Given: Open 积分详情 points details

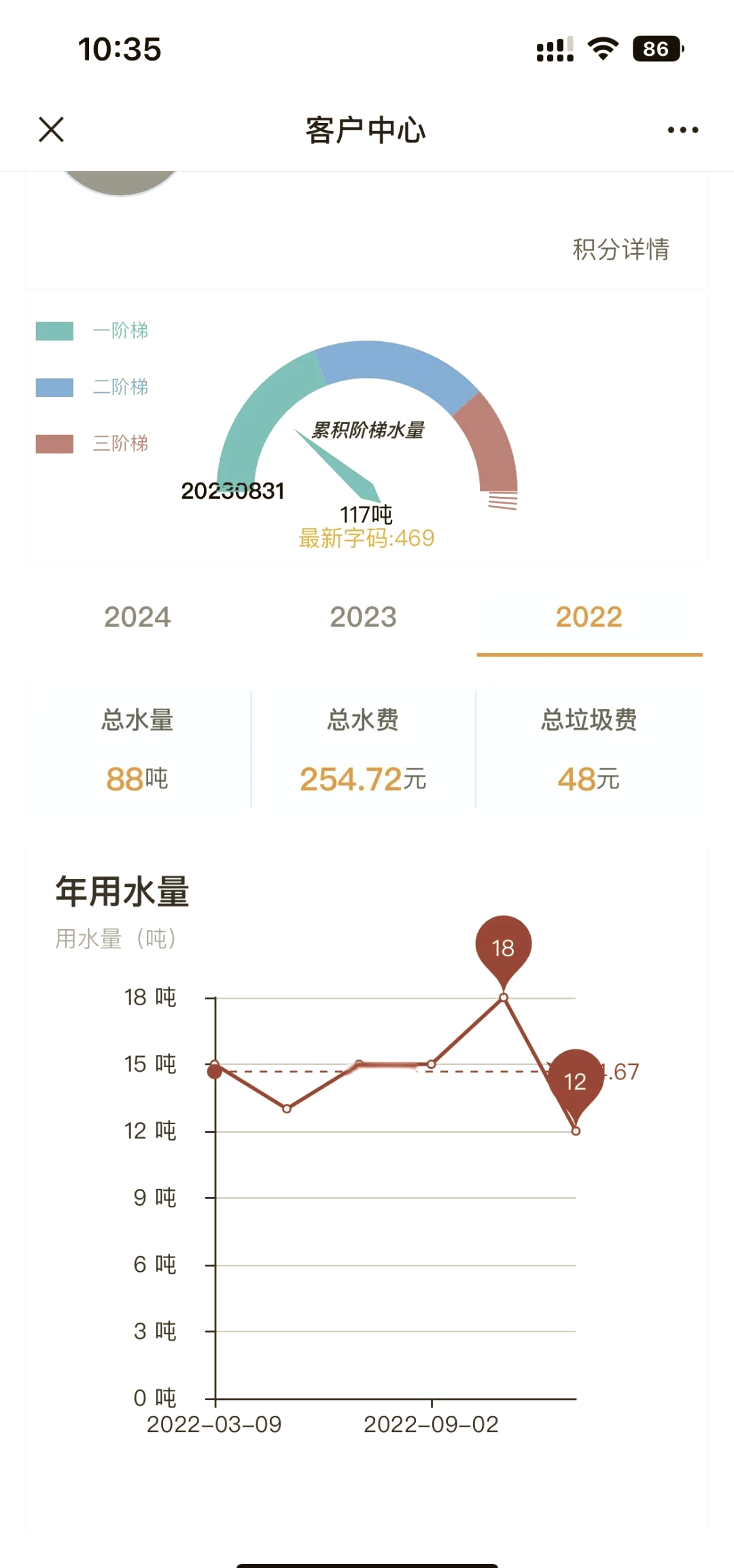Looking at the screenshot, I should [621, 249].
